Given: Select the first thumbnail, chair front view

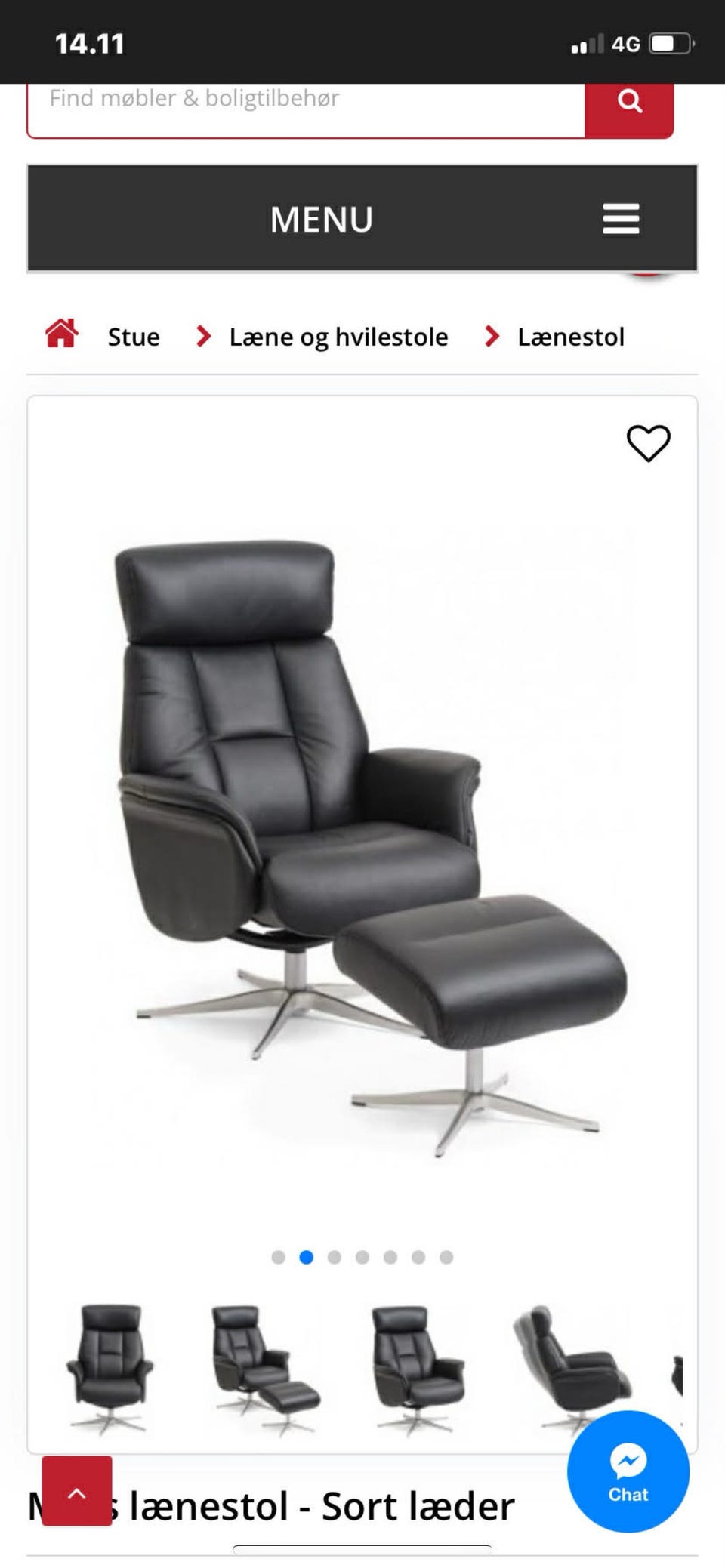Looking at the screenshot, I should coord(110,1368).
